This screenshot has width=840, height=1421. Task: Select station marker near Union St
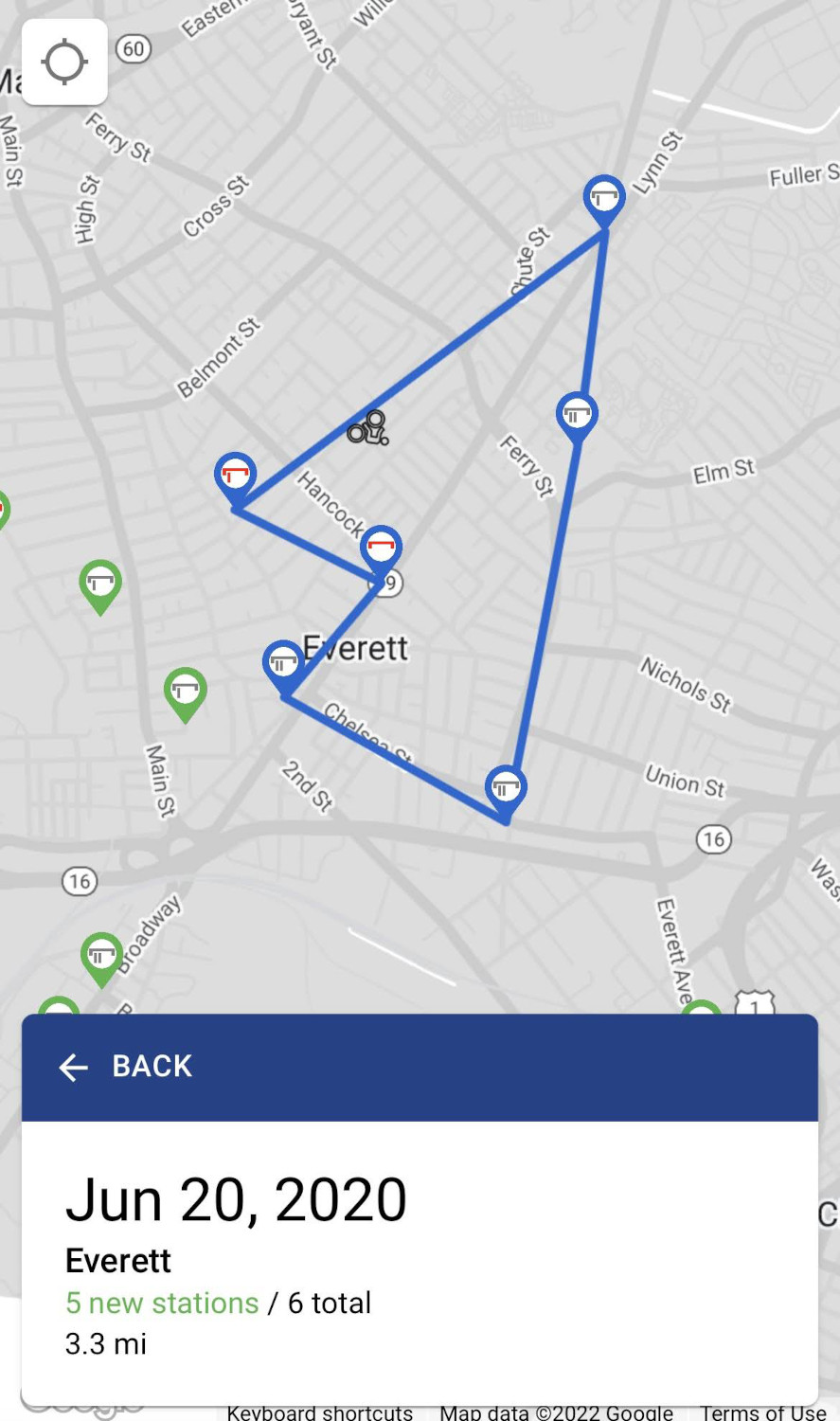pos(506,787)
